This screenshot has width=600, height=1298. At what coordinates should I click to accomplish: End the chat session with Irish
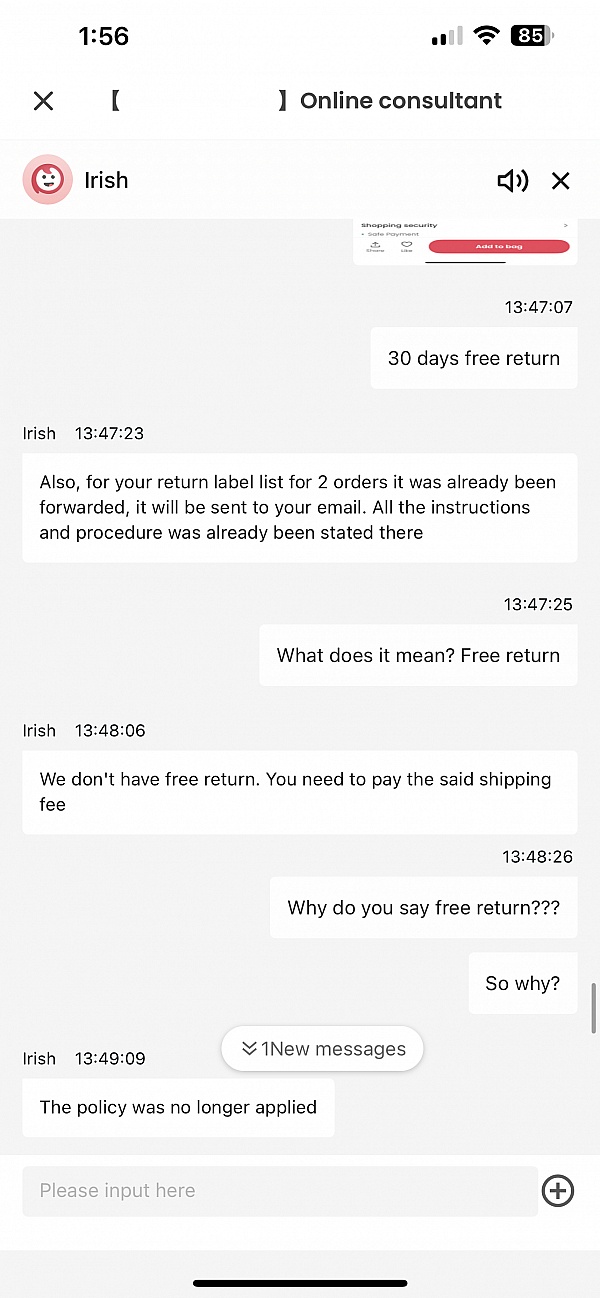coord(561,181)
